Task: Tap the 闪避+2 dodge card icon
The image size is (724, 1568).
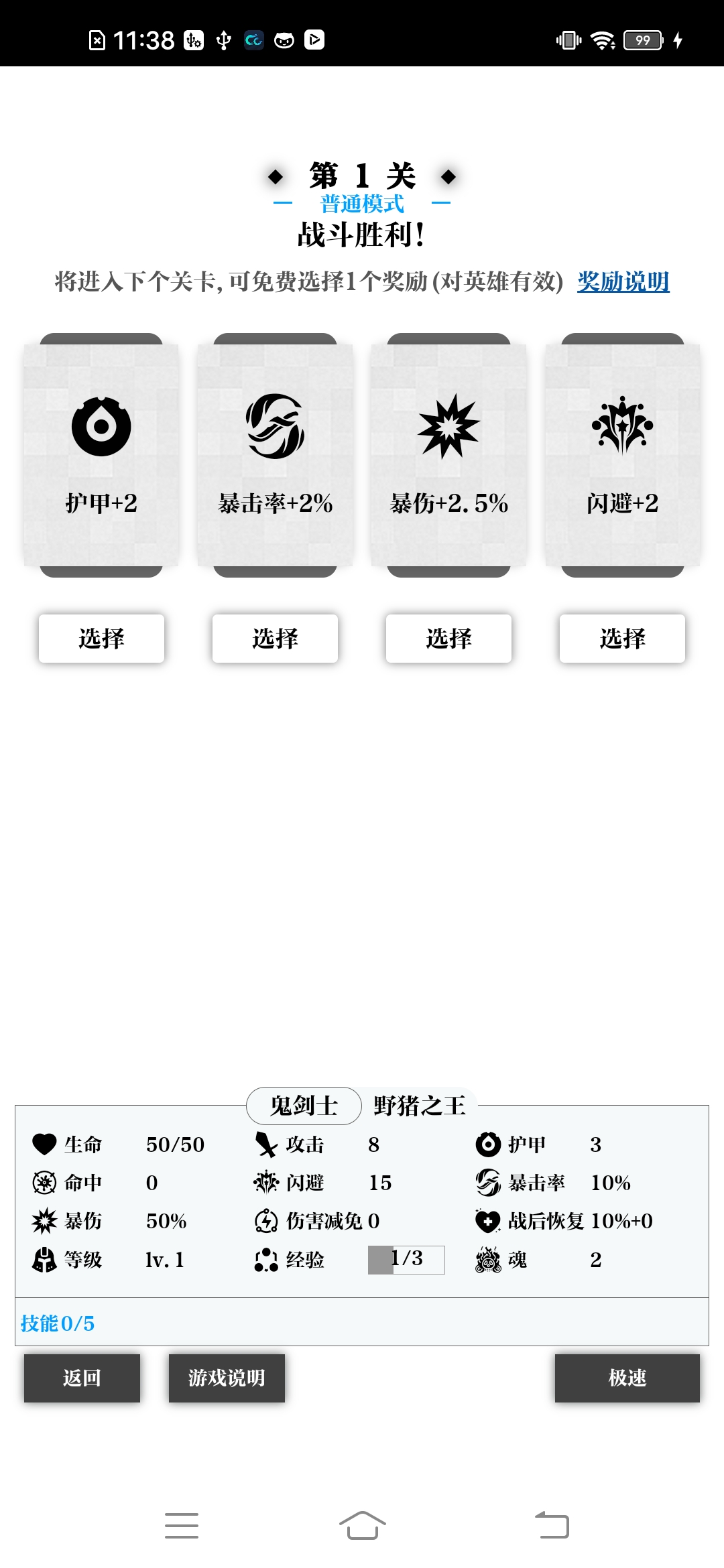Action: [x=621, y=426]
